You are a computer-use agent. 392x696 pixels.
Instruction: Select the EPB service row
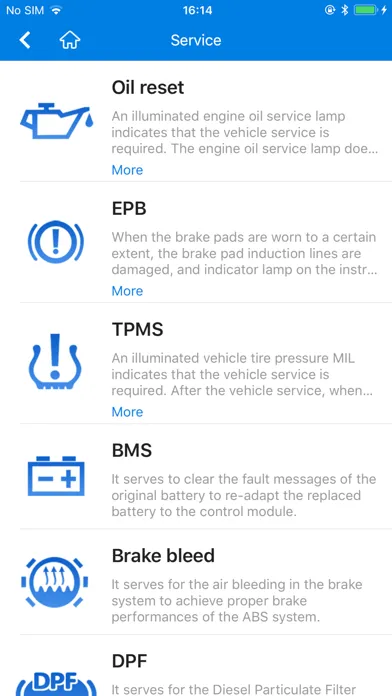196,242
